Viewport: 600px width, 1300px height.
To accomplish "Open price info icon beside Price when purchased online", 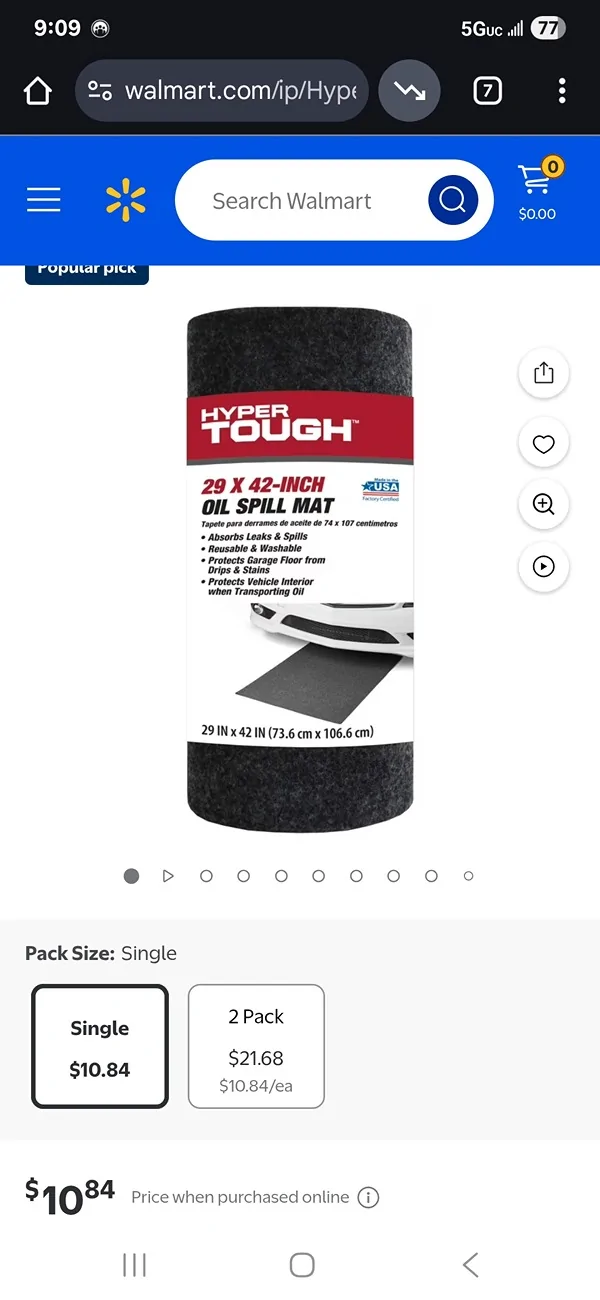I will pyautogui.click(x=368, y=1197).
